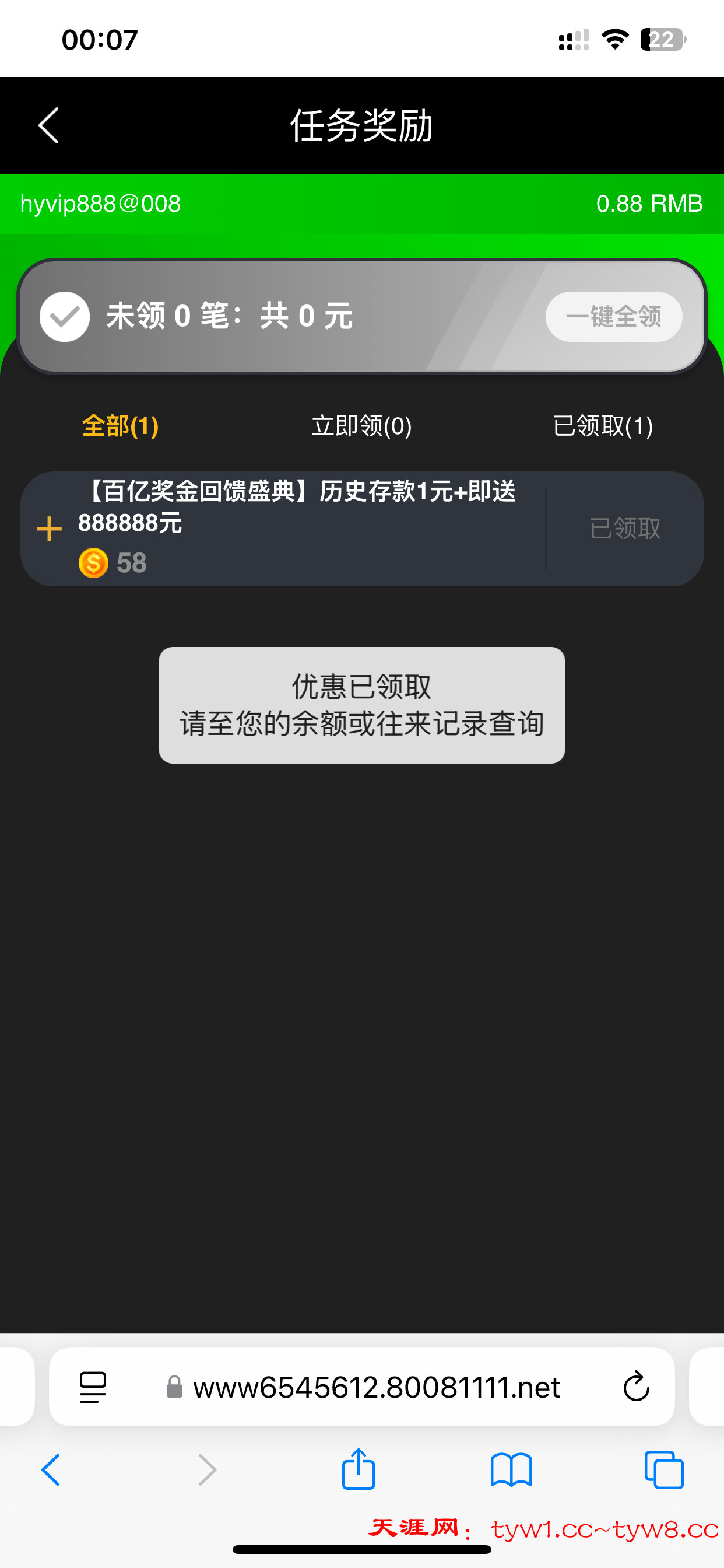Expand the 百亿奖金回馈盛典 reward with plus icon
This screenshot has width=724, height=1568.
click(x=48, y=528)
